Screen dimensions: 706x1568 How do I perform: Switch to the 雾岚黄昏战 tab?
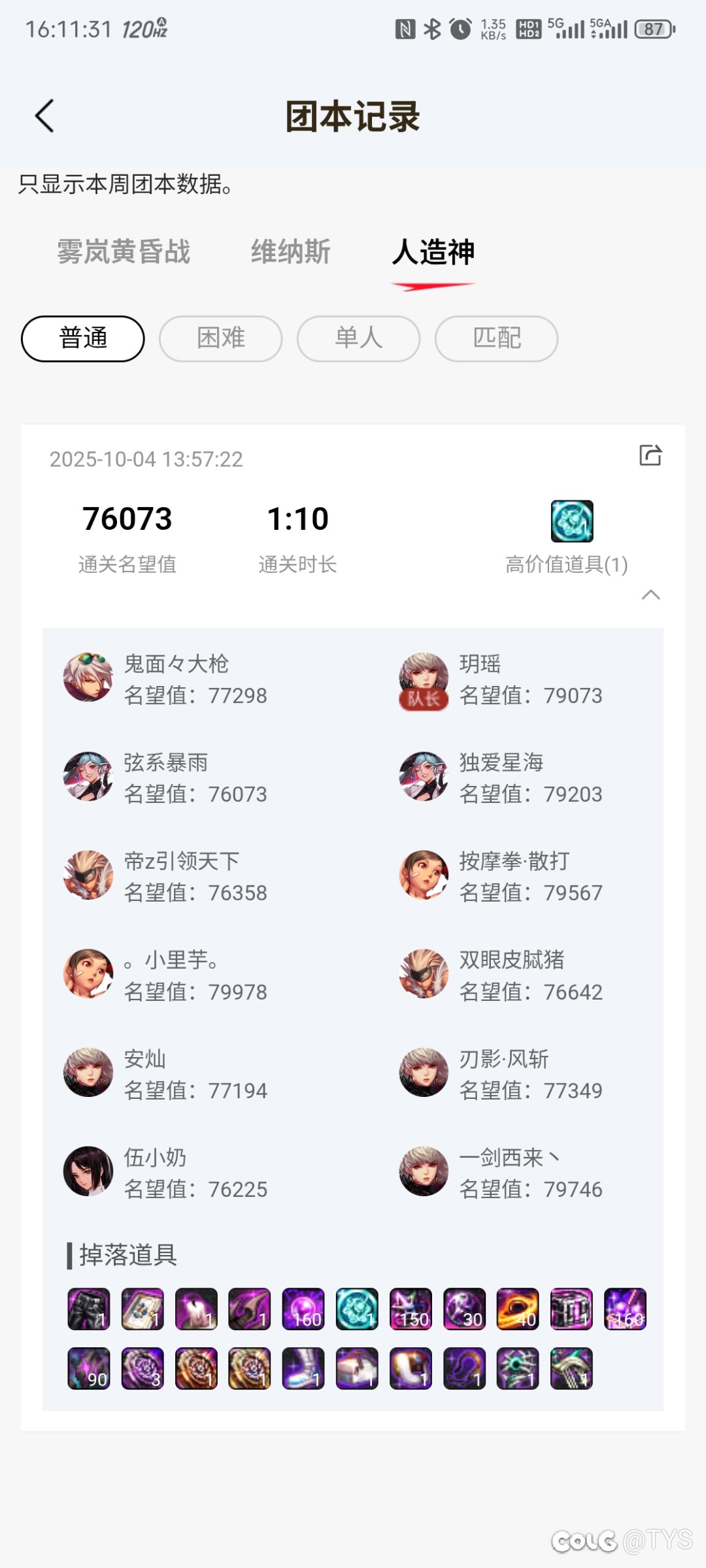(x=124, y=252)
